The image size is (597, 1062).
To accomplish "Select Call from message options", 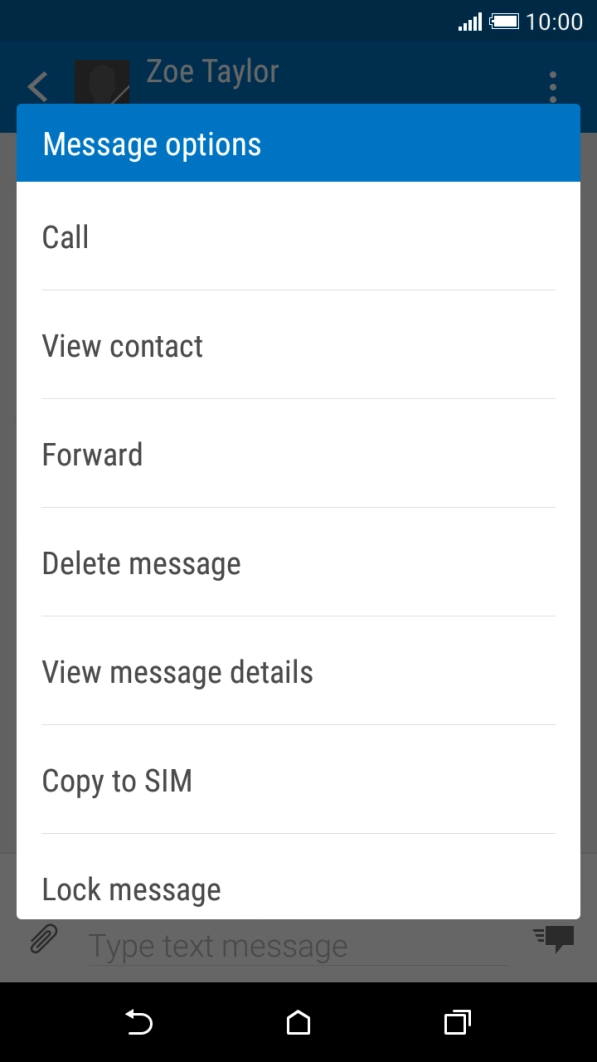I will (x=298, y=236).
